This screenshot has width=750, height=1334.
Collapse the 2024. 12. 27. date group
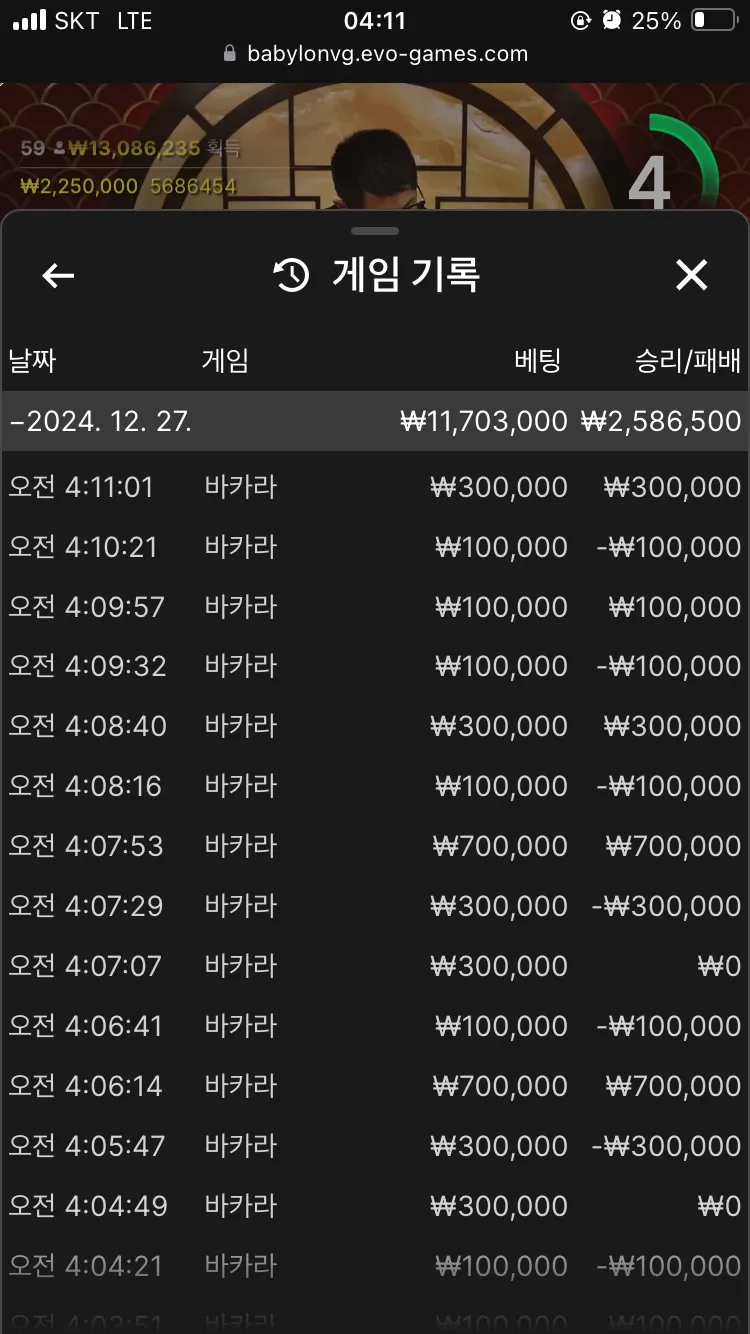tap(375, 421)
